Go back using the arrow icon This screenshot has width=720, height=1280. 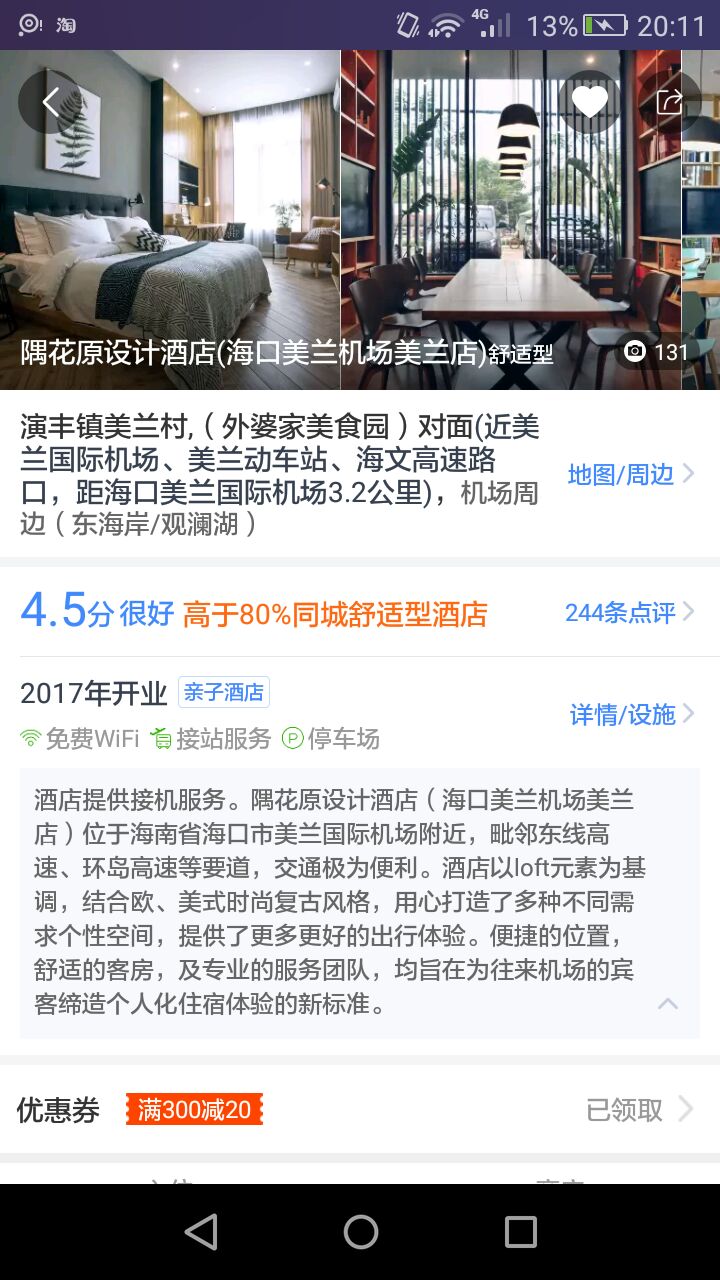[50, 101]
